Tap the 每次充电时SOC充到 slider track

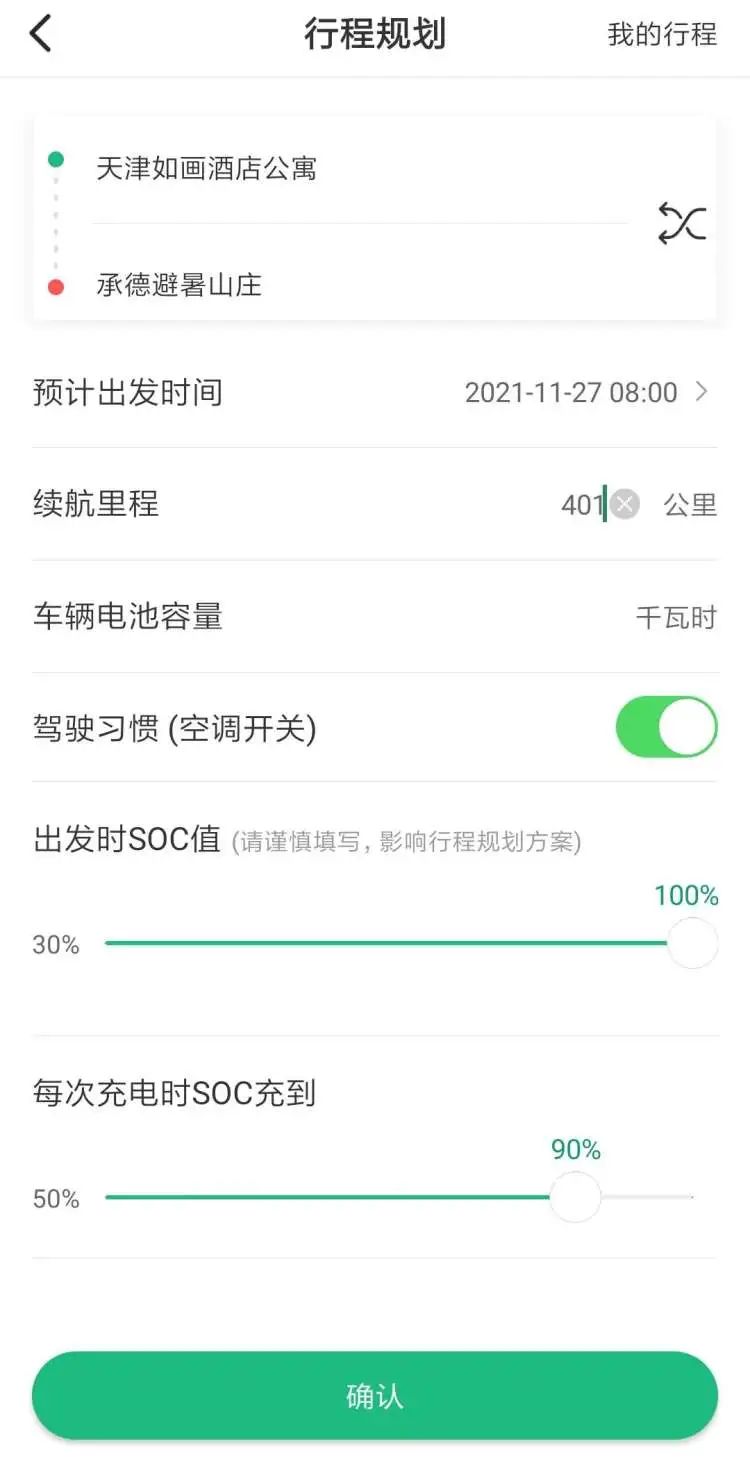pyautogui.click(x=398, y=1197)
